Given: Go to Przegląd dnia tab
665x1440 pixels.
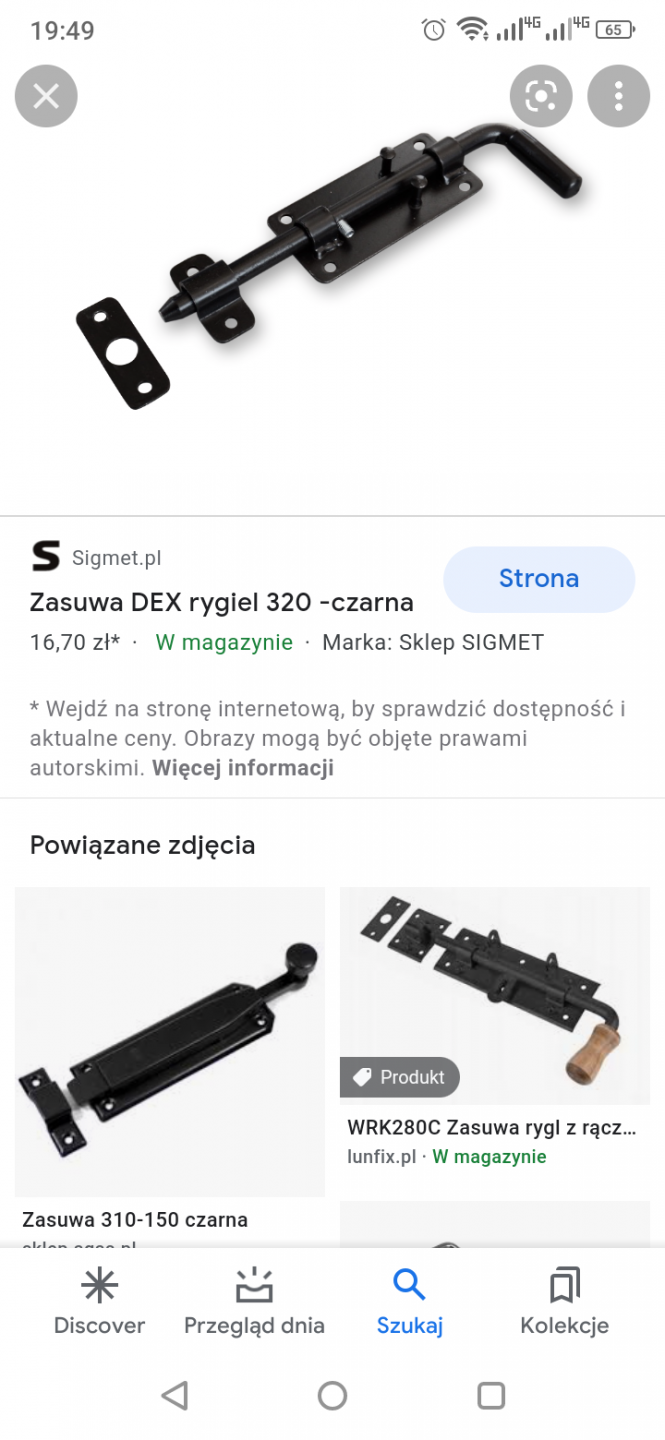Looking at the screenshot, I should pyautogui.click(x=254, y=1301).
